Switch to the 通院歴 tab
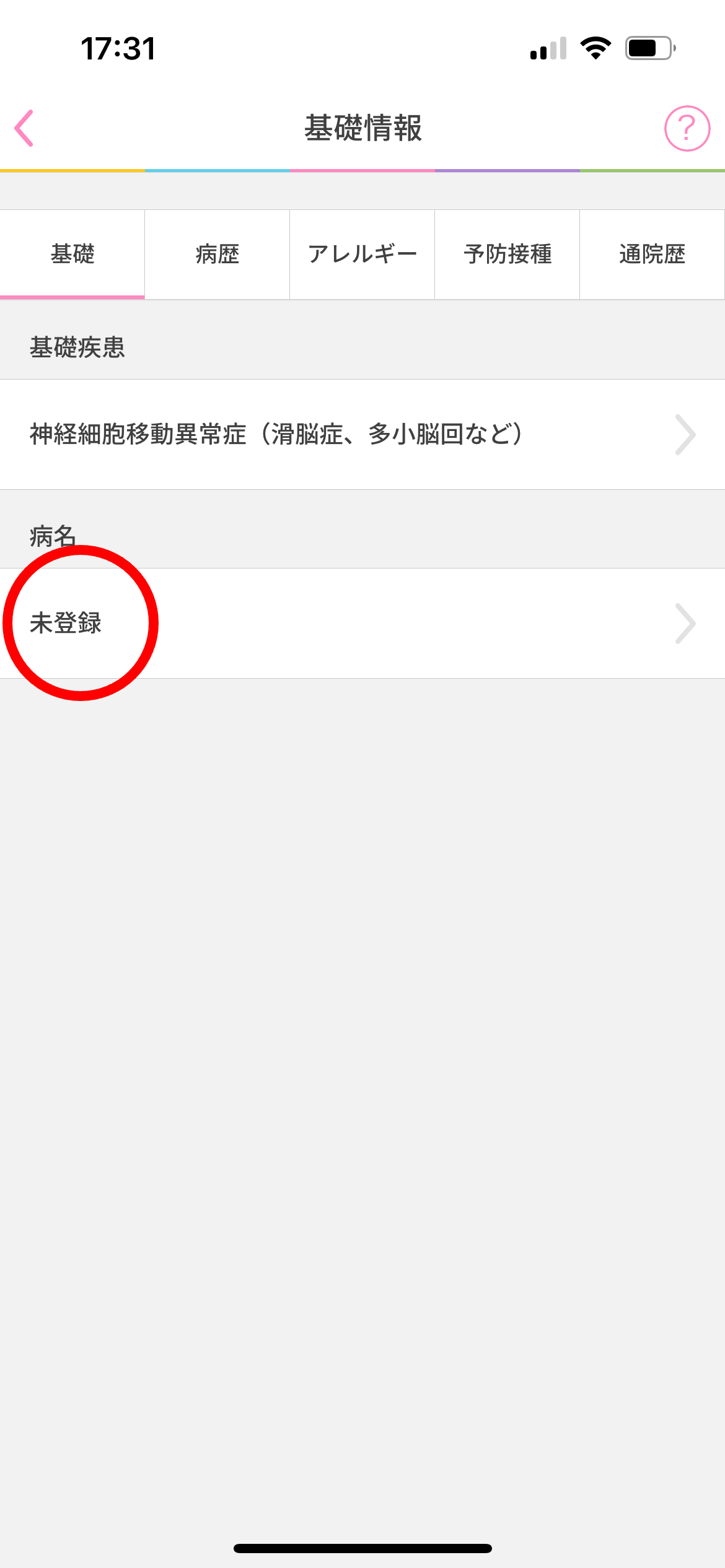Viewport: 725px width, 1568px height. tap(652, 255)
